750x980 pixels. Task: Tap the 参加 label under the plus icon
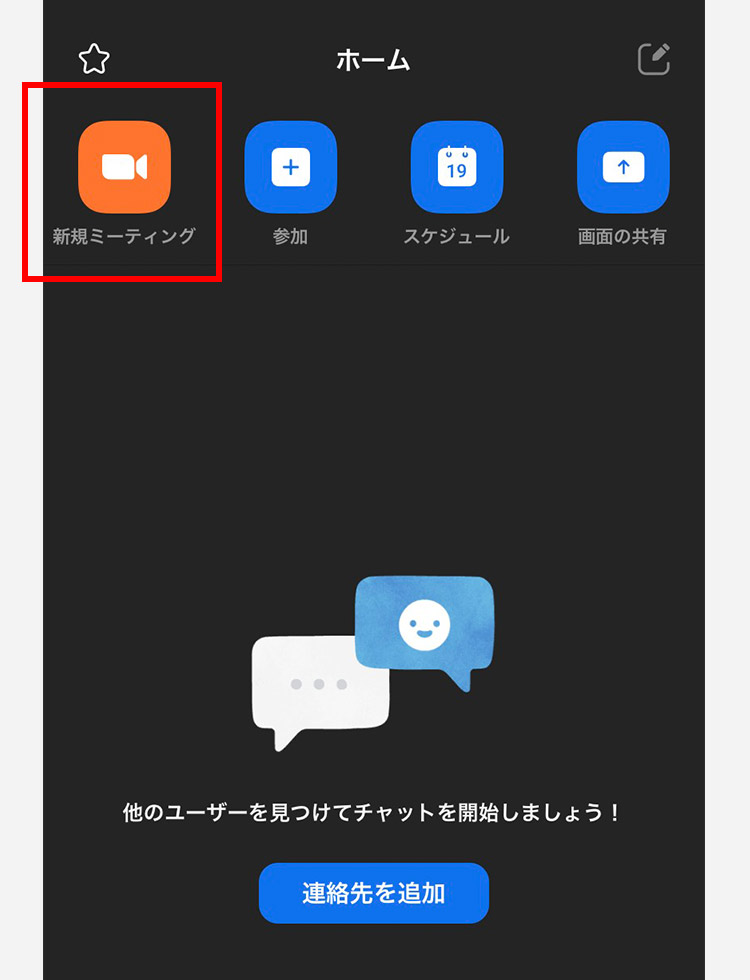click(290, 236)
